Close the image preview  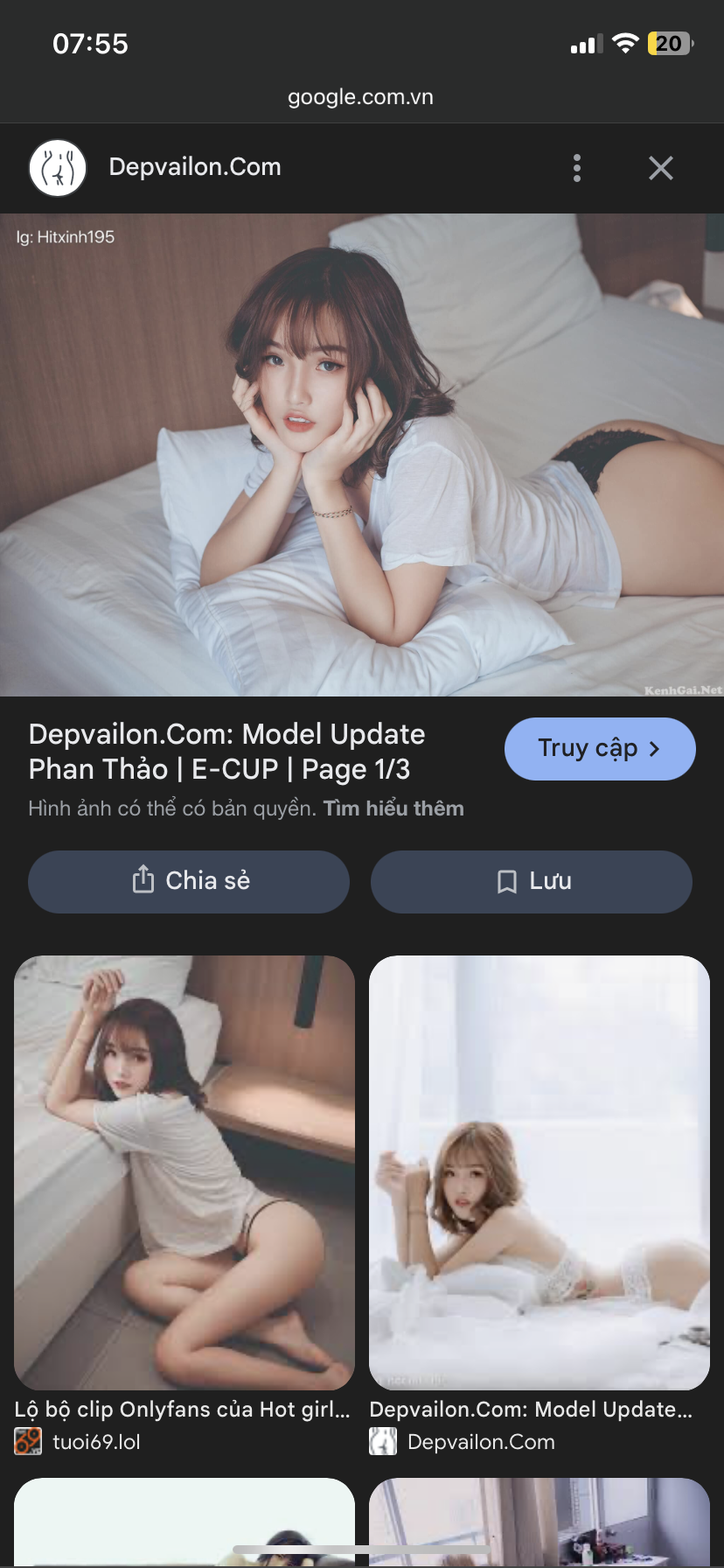pos(661,168)
